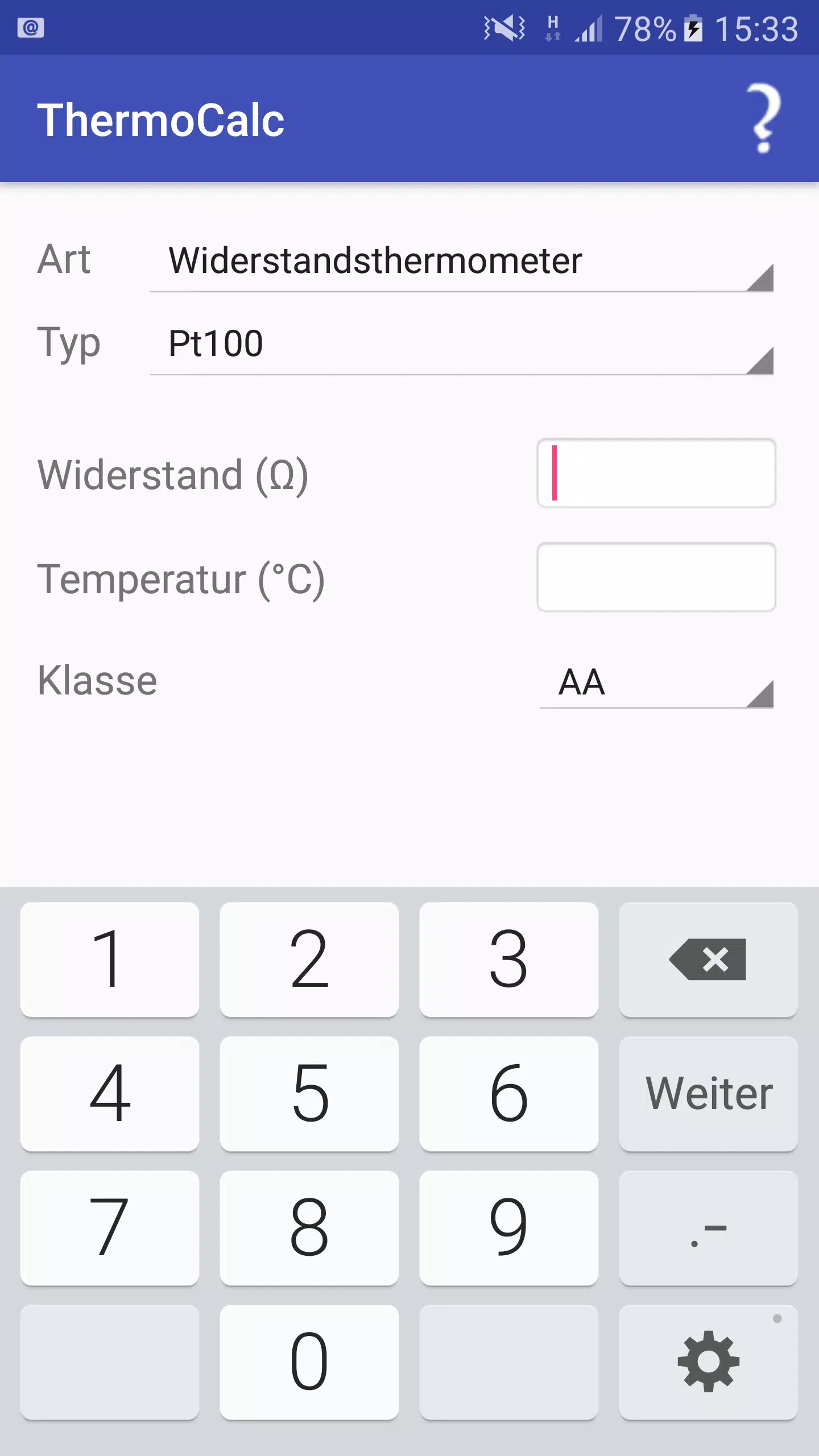Tap the Klasse label
The height and width of the screenshot is (1456, 819).
(x=97, y=681)
